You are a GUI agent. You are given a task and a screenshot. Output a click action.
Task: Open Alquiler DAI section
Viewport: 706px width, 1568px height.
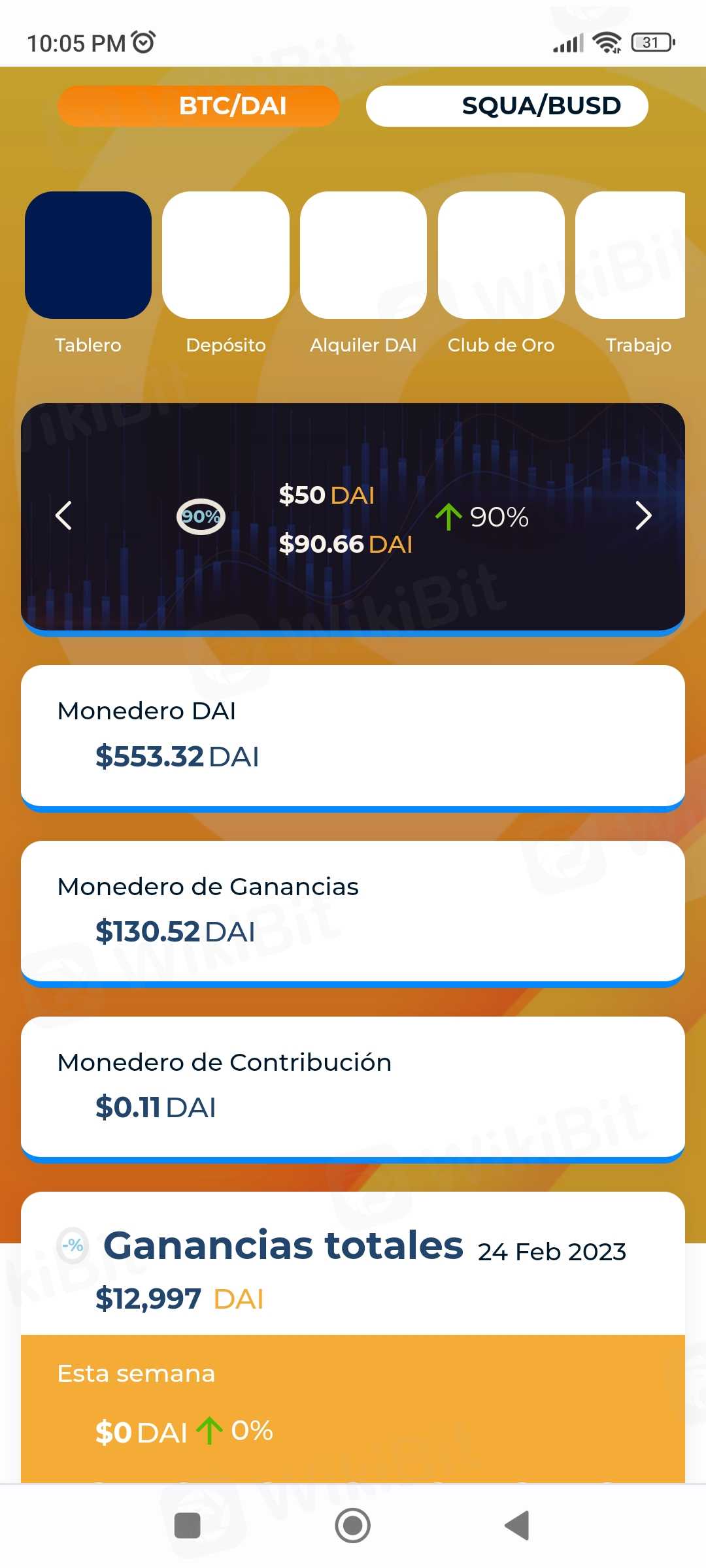(363, 255)
